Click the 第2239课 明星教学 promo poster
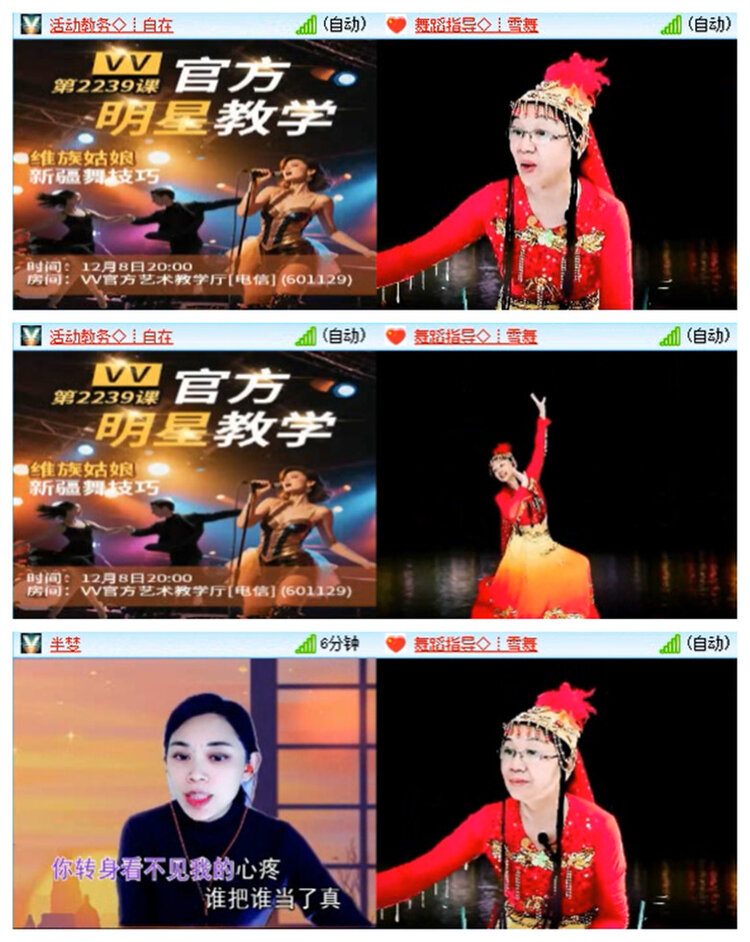This screenshot has height=942, width=750. tap(190, 170)
